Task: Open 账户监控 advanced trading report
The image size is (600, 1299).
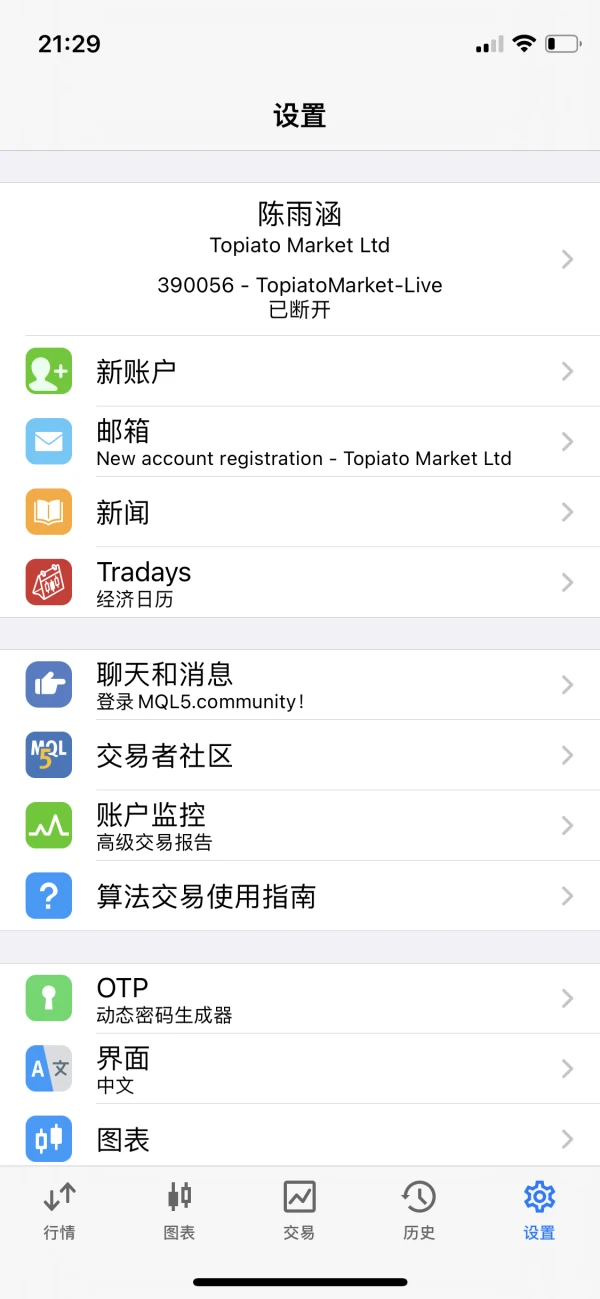Action: [300, 825]
